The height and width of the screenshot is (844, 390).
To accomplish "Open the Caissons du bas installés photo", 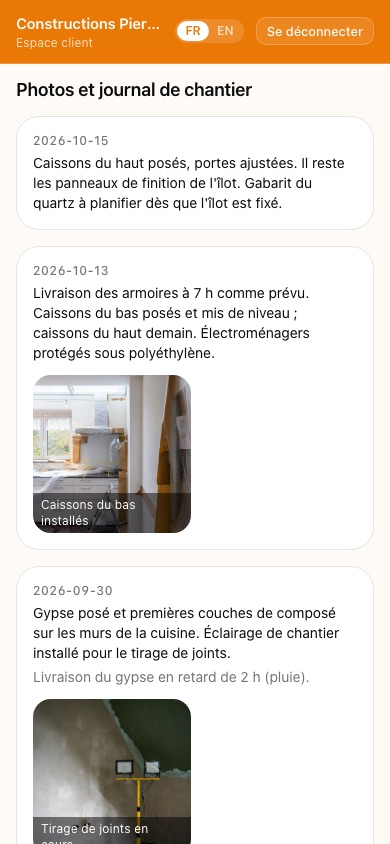I will click(112, 454).
